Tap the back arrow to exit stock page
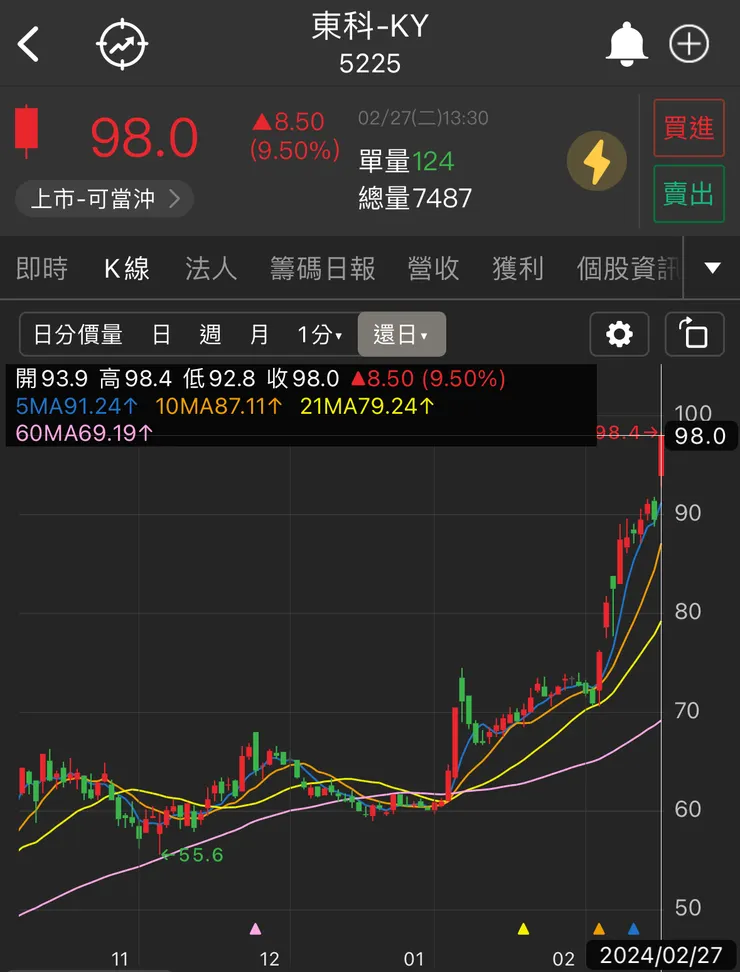The image size is (740, 972). click(x=28, y=44)
